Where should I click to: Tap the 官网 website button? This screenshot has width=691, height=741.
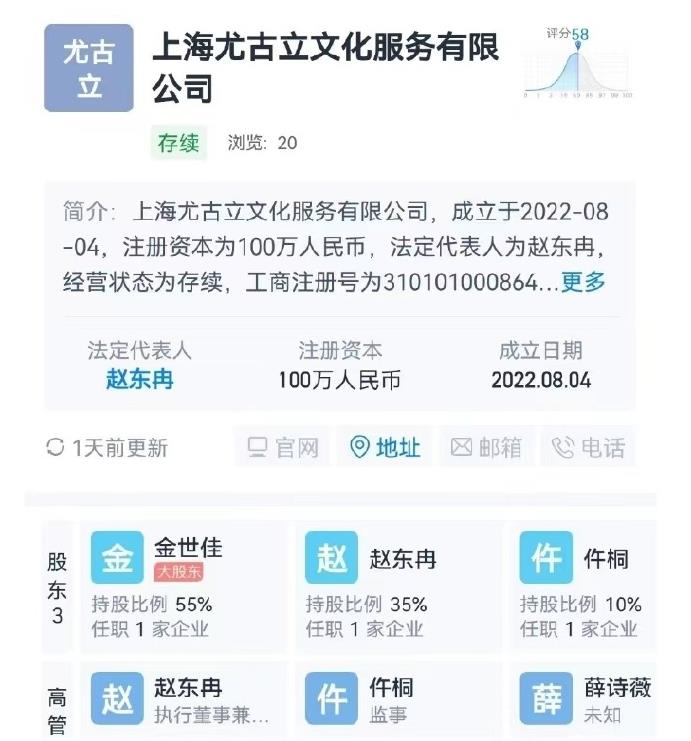tap(283, 447)
